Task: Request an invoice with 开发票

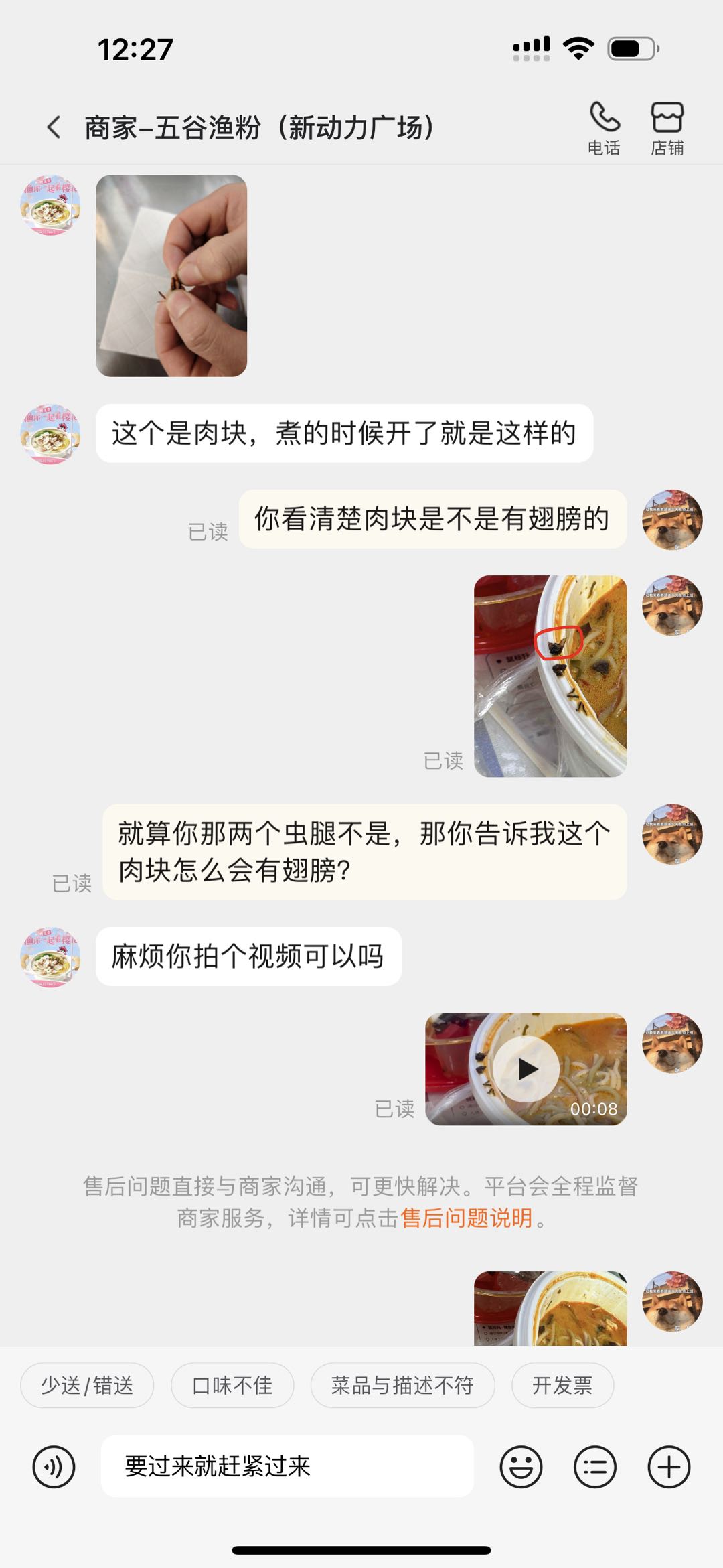Action: coord(562,1385)
